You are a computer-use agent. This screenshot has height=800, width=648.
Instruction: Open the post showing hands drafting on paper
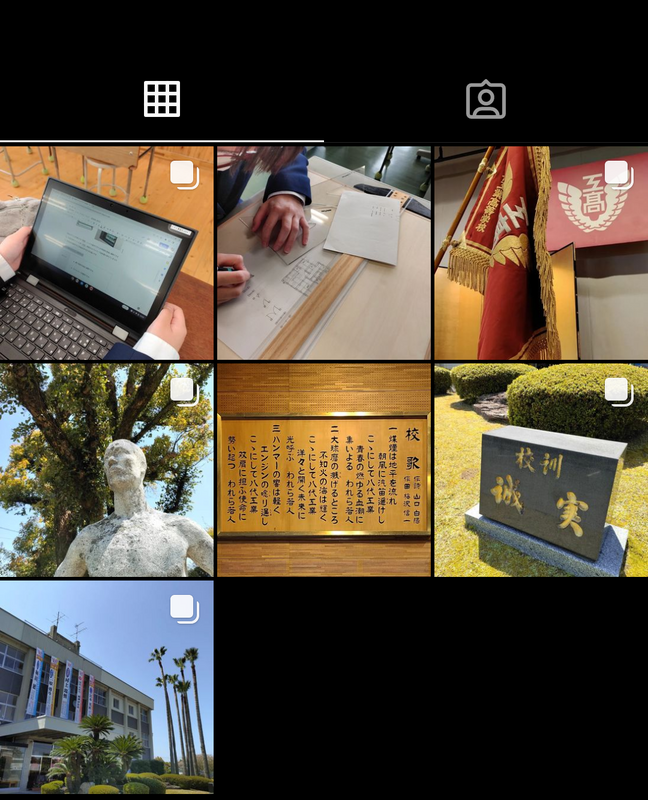[x=324, y=253]
